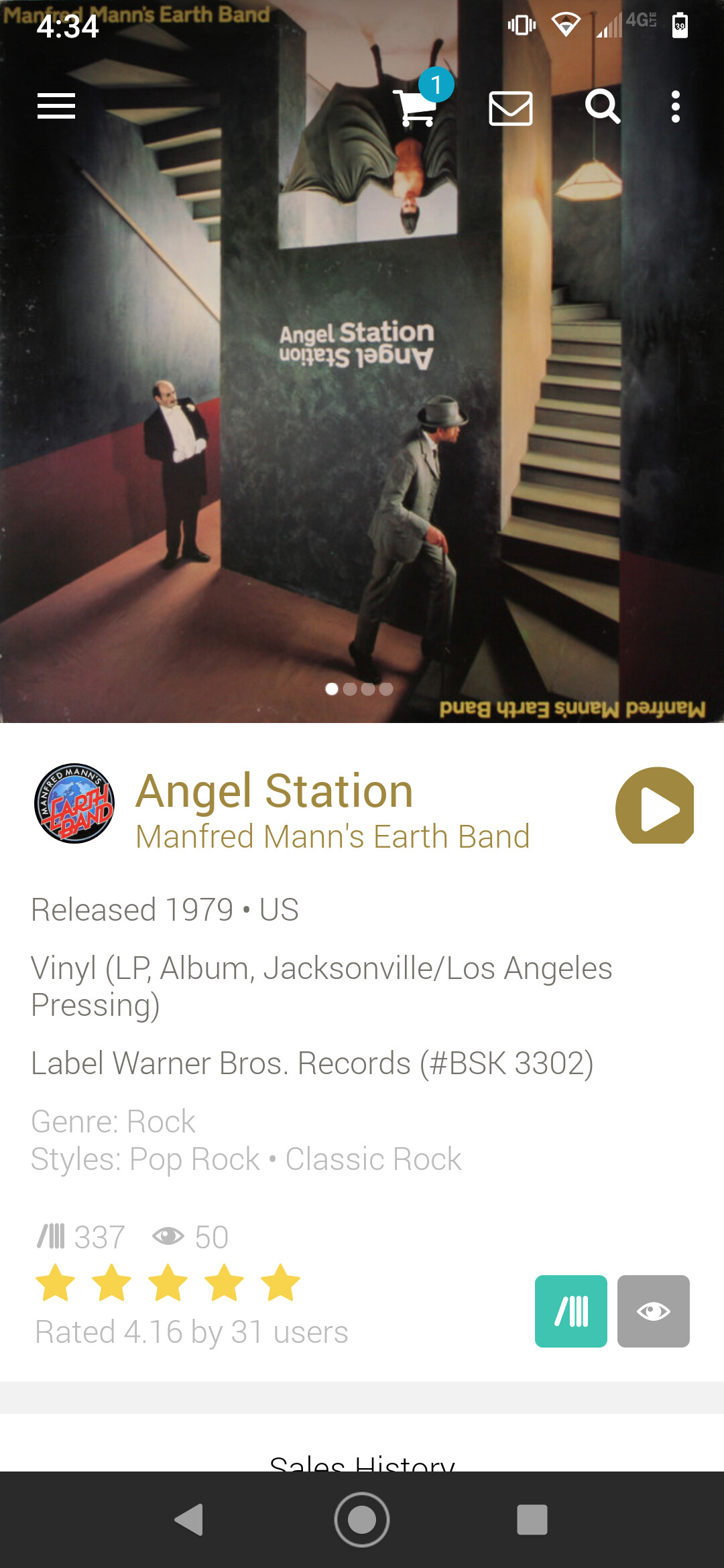Open the Manfred Mann's Earth Band artist link
724x1568 pixels.
pos(333,837)
